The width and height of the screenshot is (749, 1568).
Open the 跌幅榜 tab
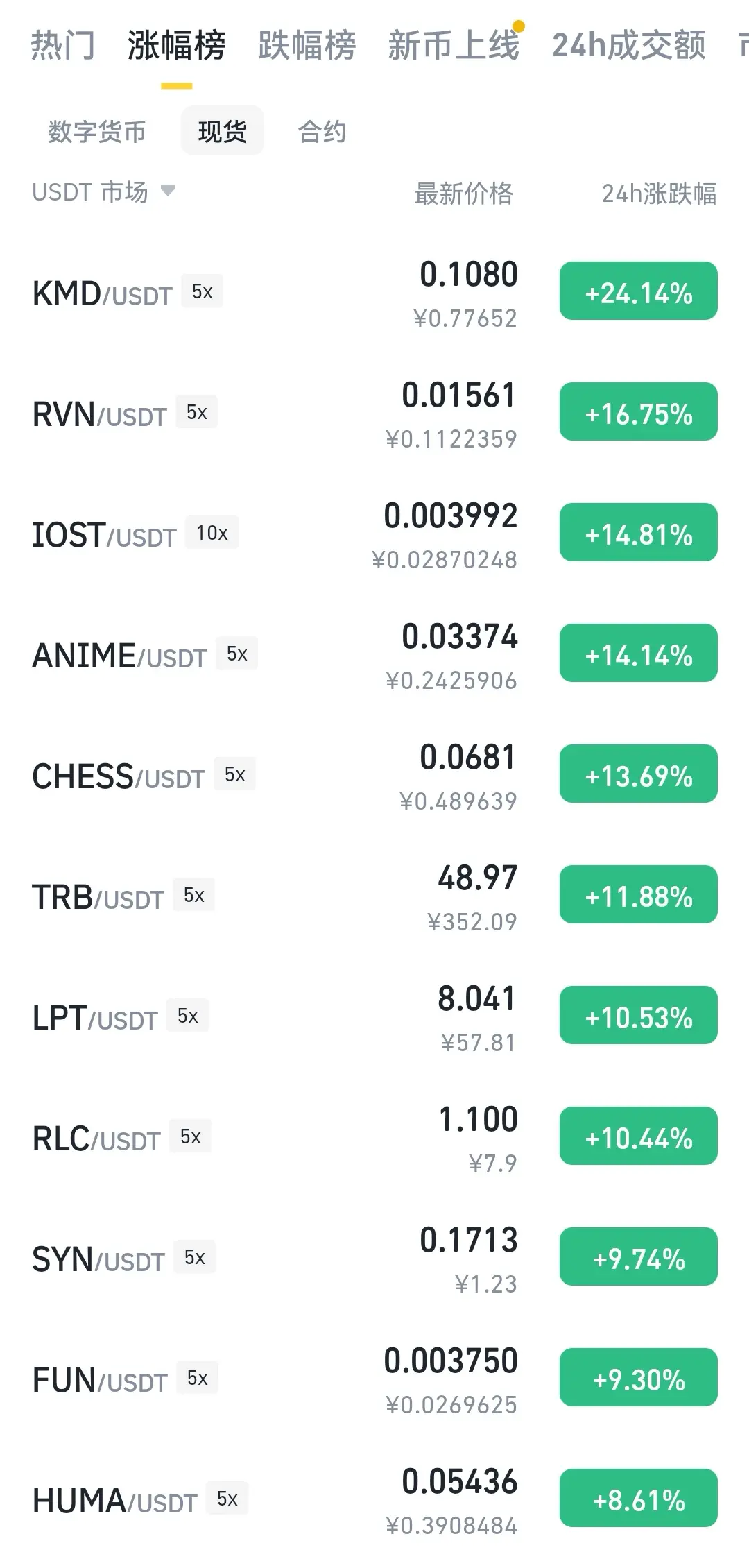(307, 46)
